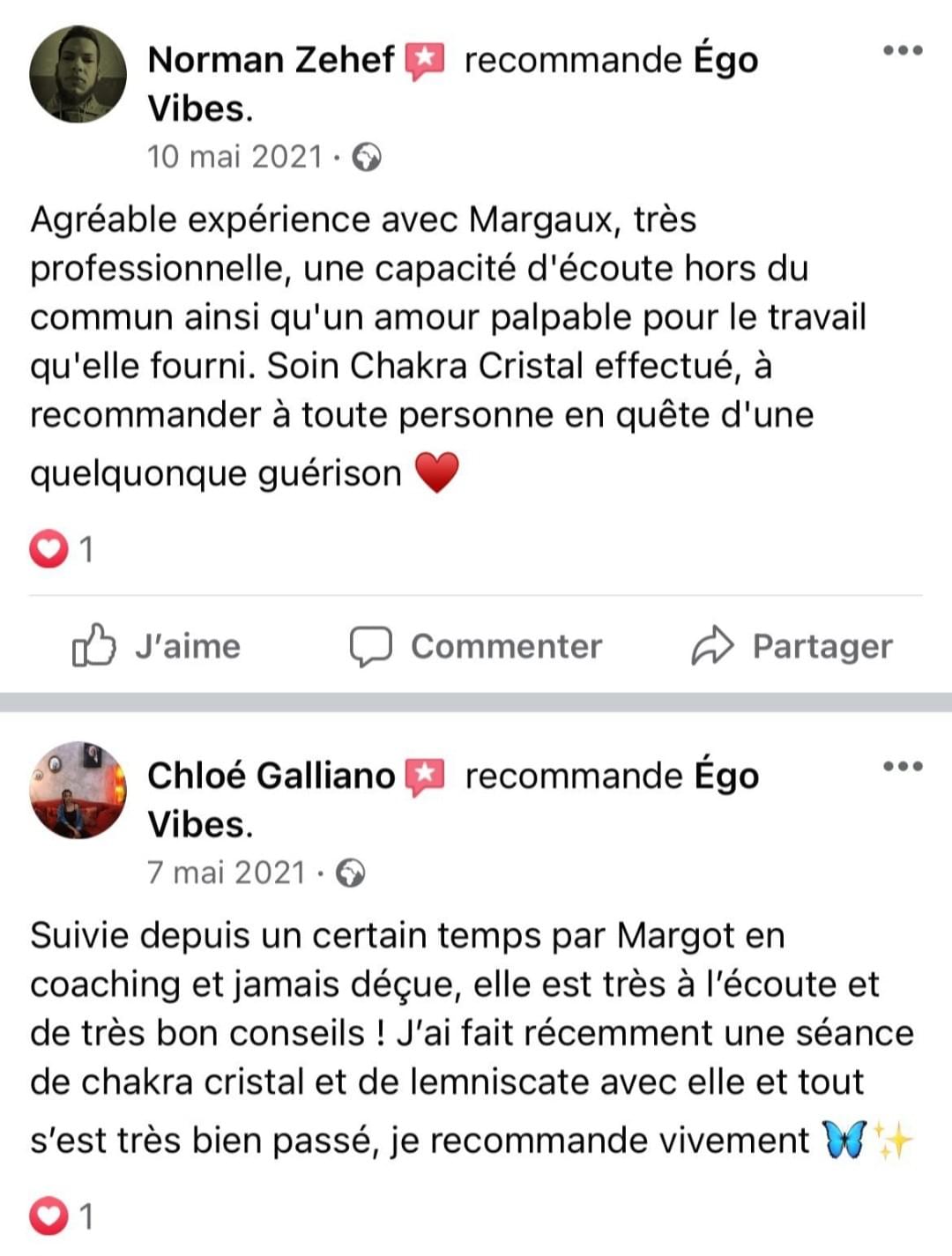See who reacted to Norman Zehef's review
Screen dimensions: 952x1256
click(62, 549)
